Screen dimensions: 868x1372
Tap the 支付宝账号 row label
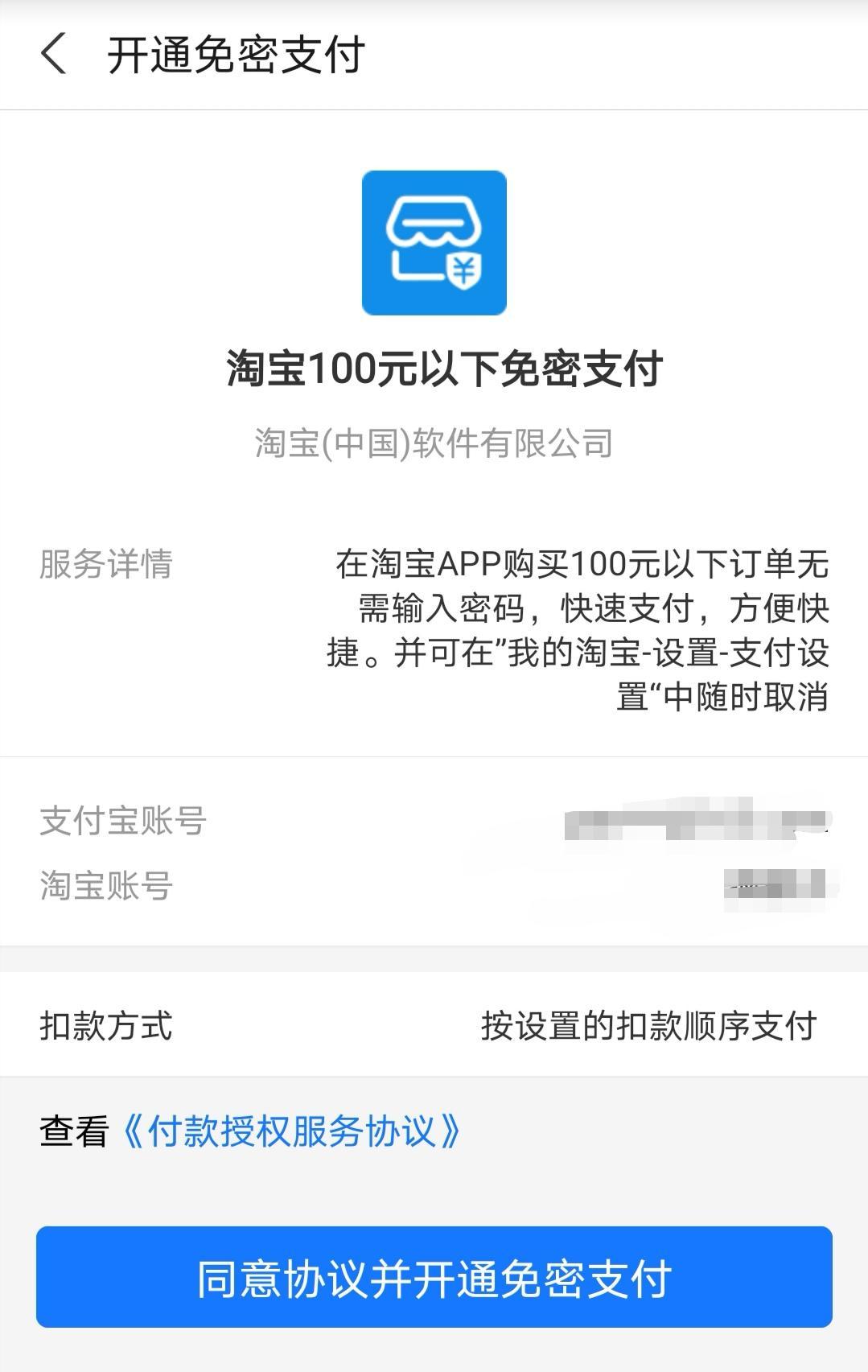point(122,822)
